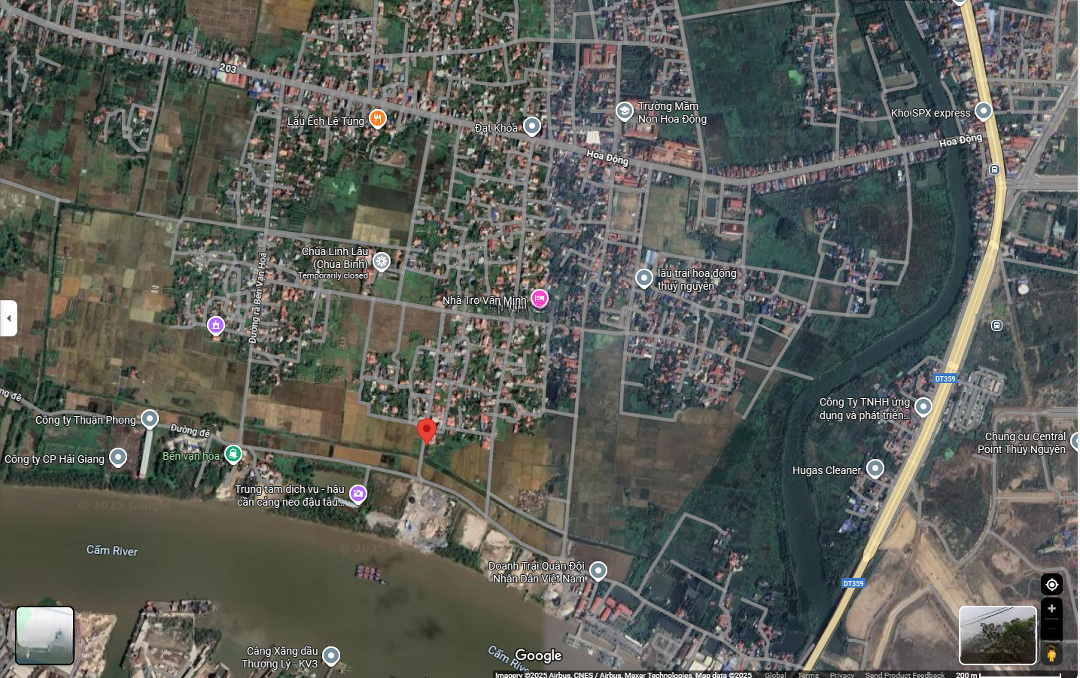Zoom in with the plus button
Screen dimensions: 1080x678
pyautogui.click(x=1051, y=608)
